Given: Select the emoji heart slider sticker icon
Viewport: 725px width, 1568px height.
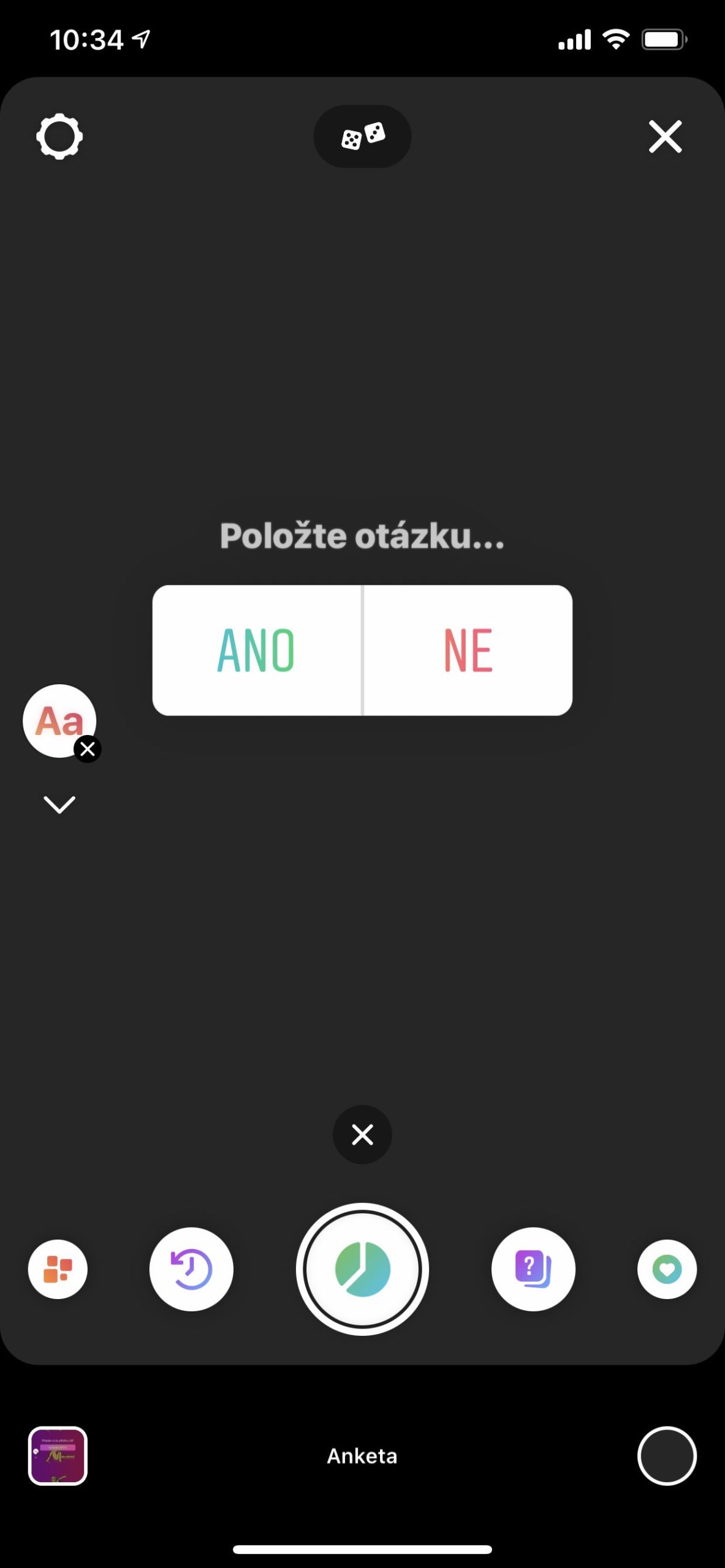Looking at the screenshot, I should (667, 1270).
